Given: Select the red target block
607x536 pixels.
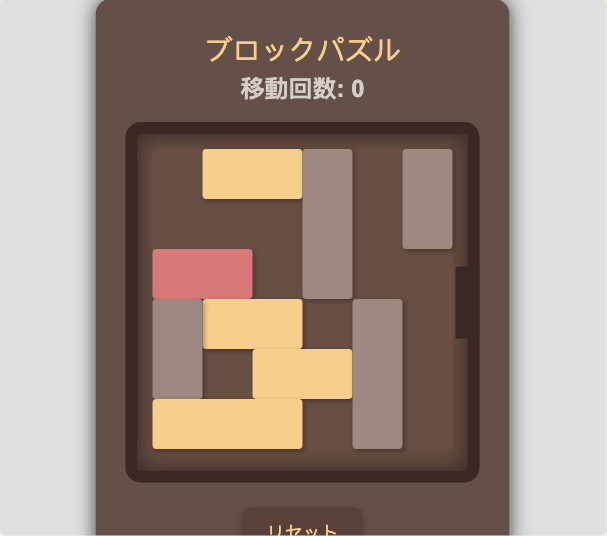Looking at the screenshot, I should click(202, 273).
